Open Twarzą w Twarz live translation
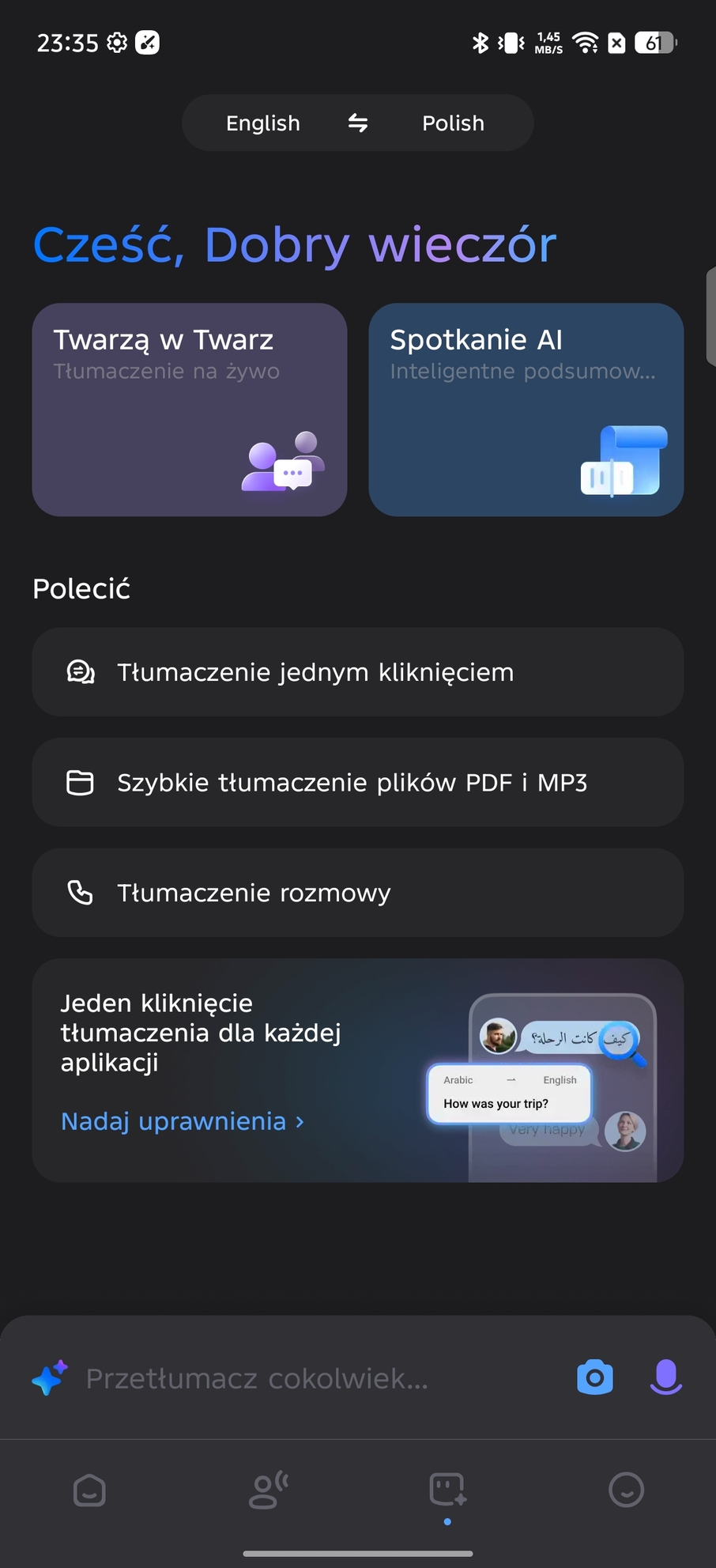The width and height of the screenshot is (716, 1568). pyautogui.click(x=190, y=410)
